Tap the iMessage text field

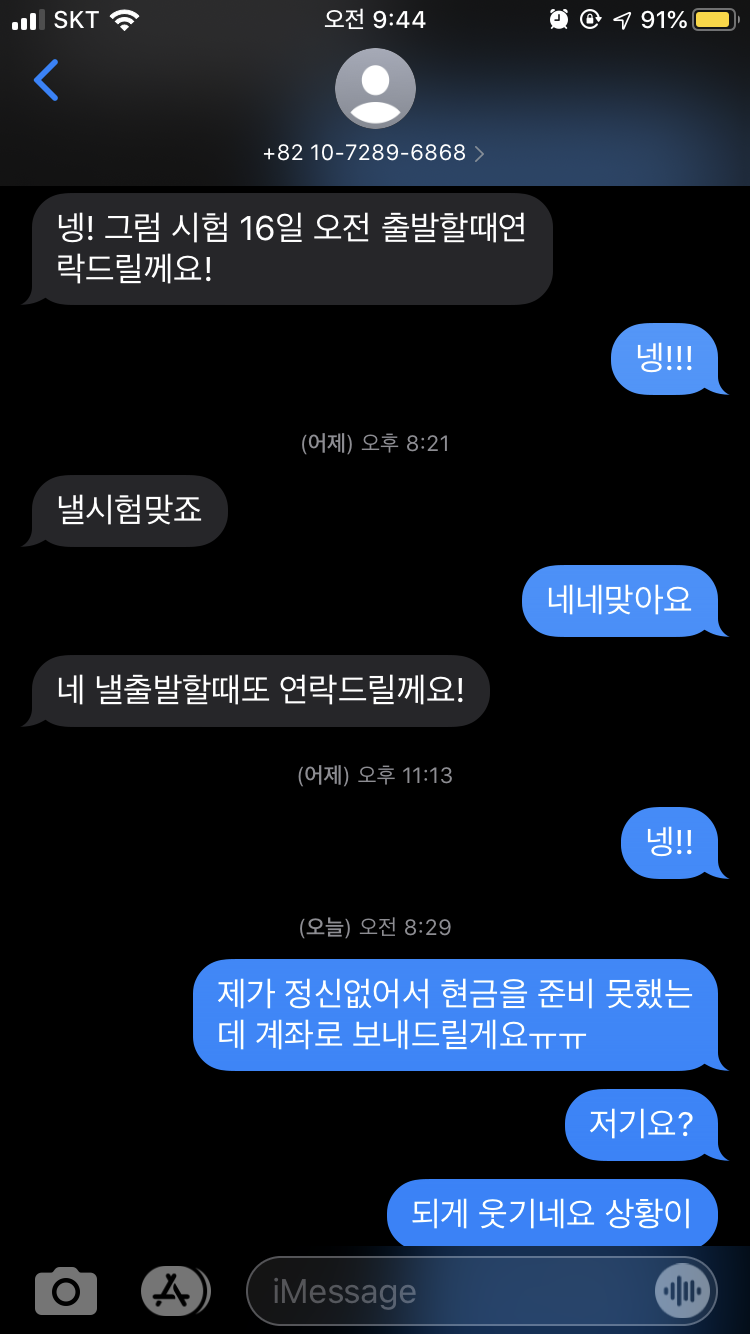(450, 1291)
